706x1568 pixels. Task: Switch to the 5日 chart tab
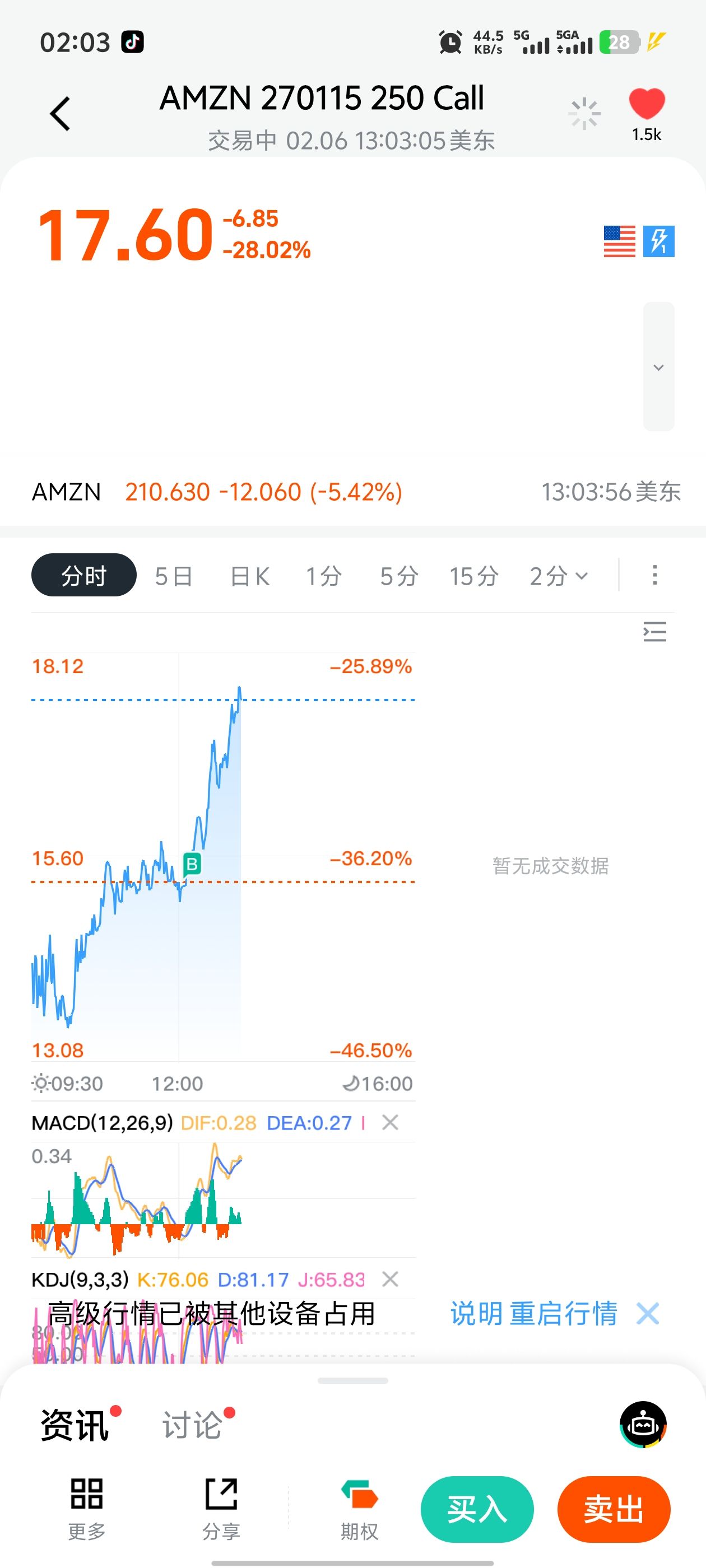pyautogui.click(x=174, y=576)
